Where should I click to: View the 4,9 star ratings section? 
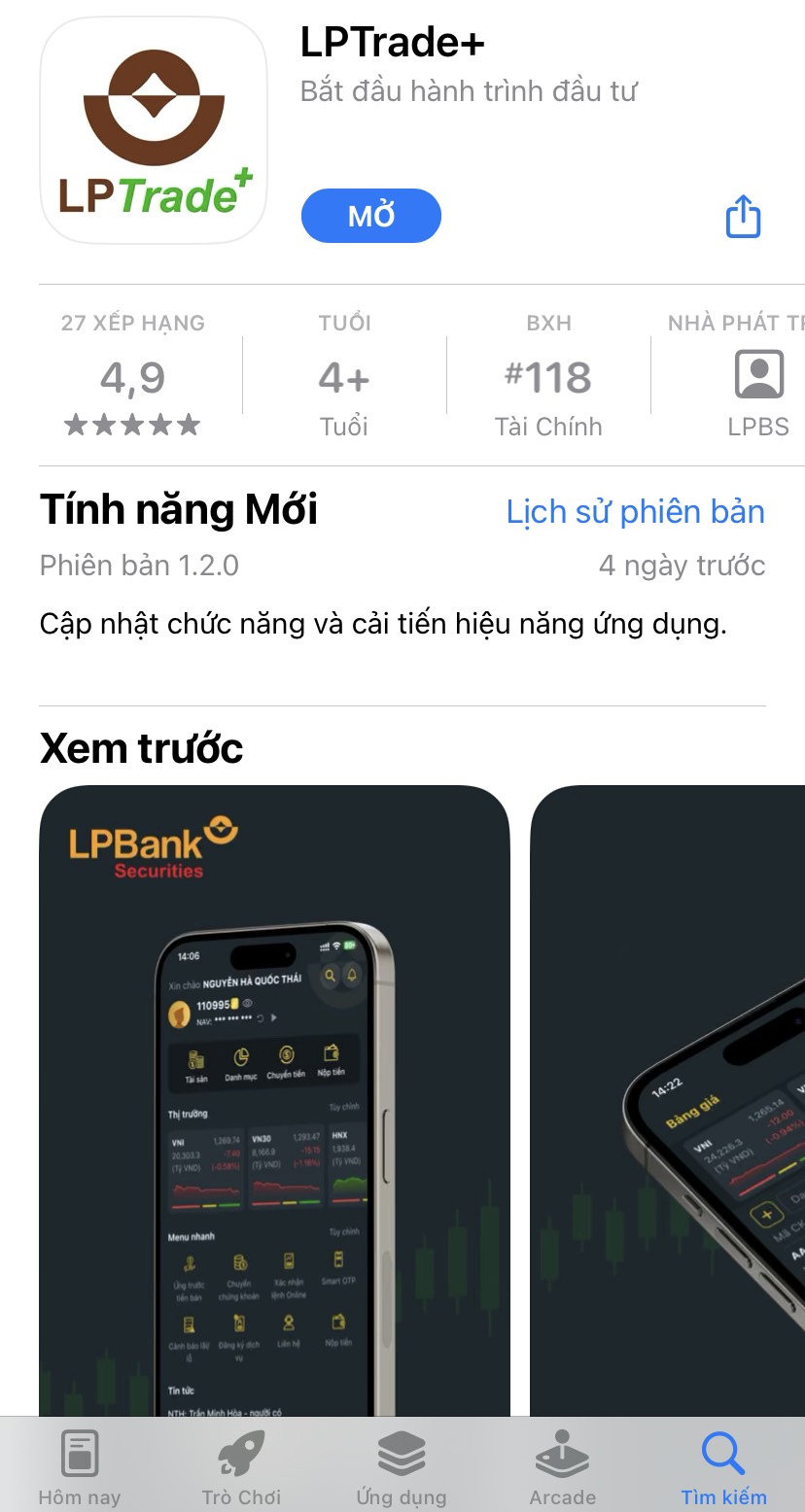[133, 375]
